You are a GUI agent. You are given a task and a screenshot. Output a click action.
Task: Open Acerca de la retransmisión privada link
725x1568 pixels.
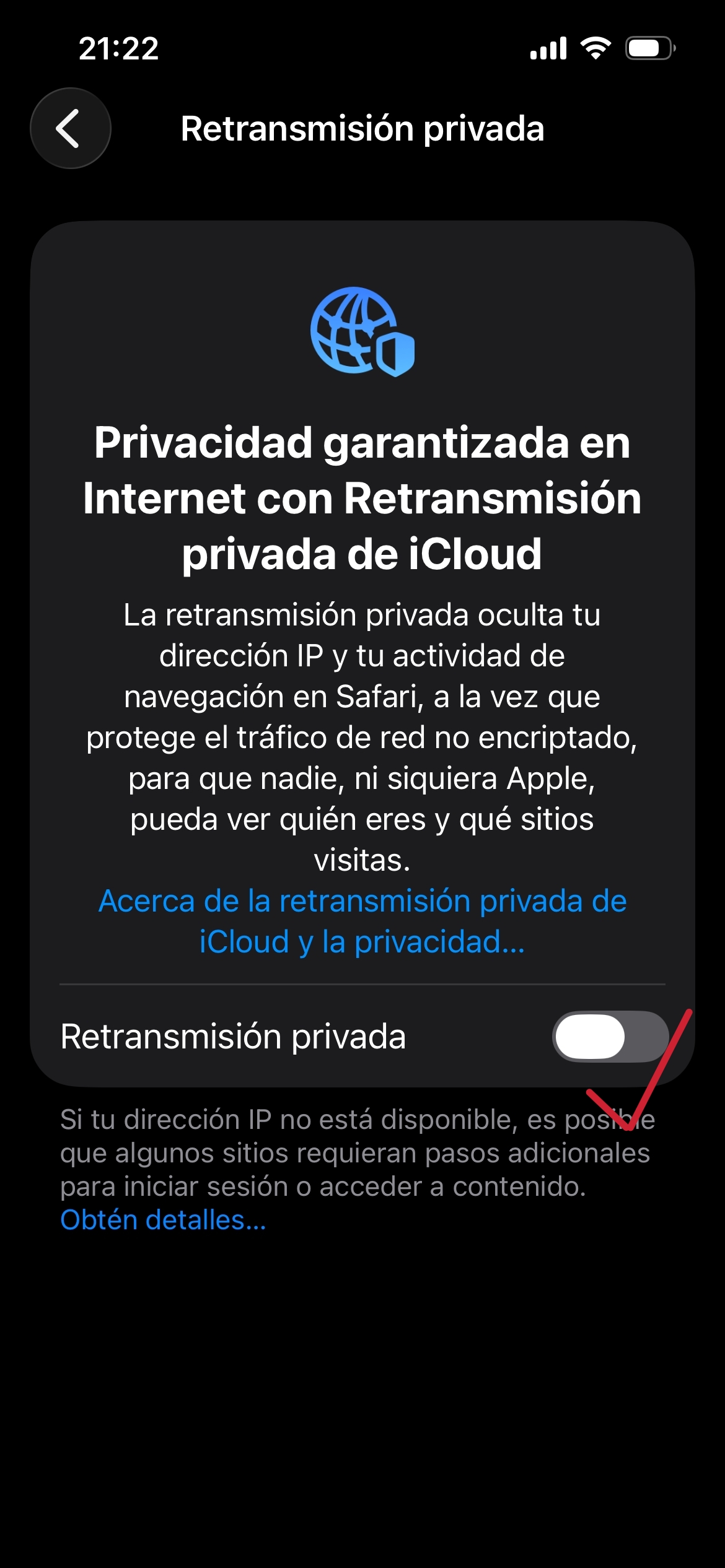tap(362, 921)
